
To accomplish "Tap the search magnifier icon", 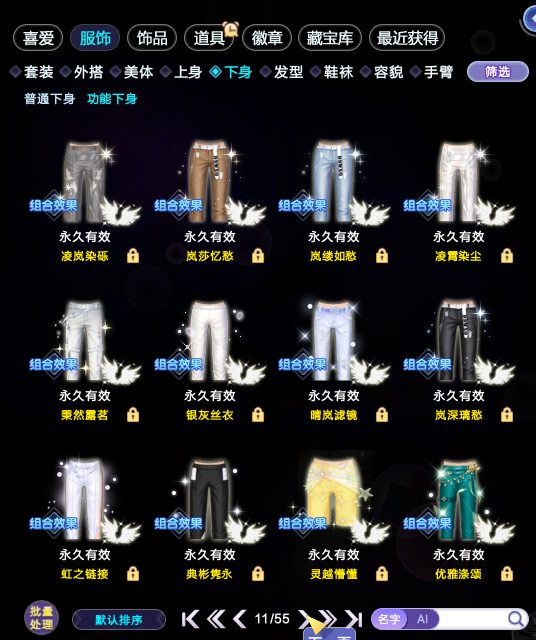I will point(516,619).
